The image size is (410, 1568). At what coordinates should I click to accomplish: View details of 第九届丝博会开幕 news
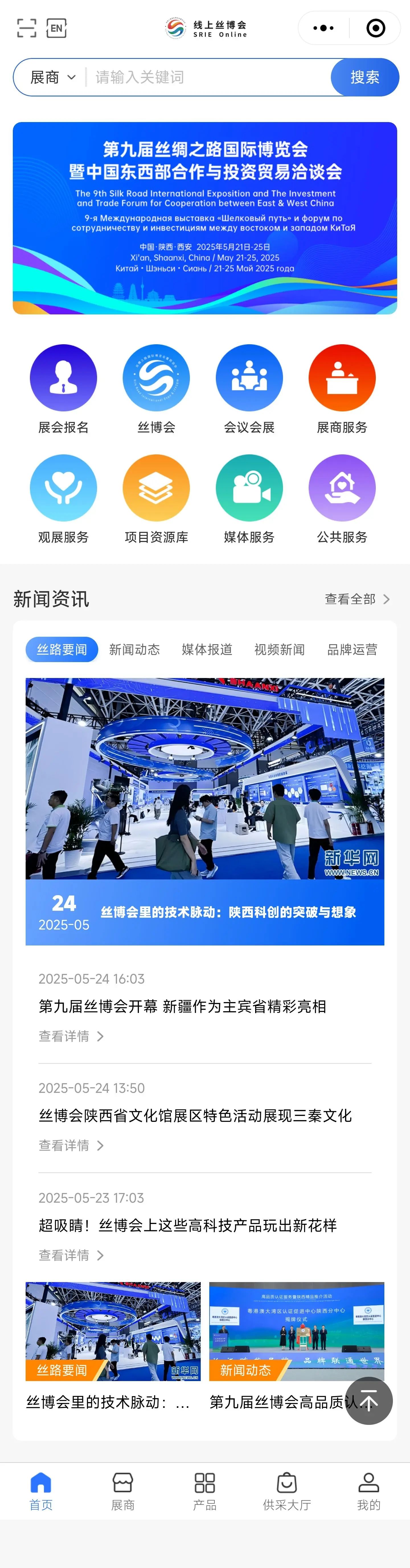click(71, 1036)
